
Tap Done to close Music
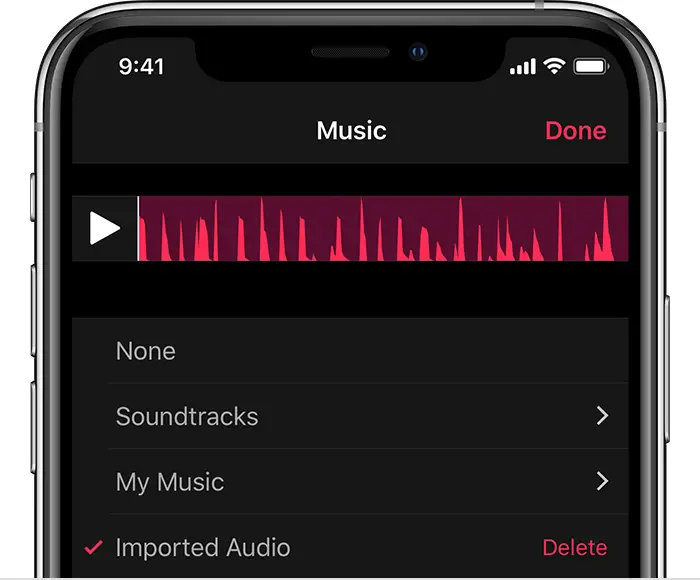pyautogui.click(x=575, y=131)
